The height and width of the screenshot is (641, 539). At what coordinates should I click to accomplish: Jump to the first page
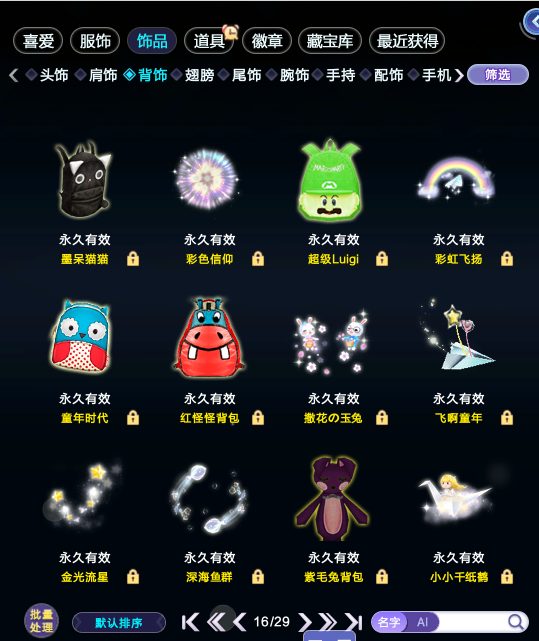[x=191, y=622]
